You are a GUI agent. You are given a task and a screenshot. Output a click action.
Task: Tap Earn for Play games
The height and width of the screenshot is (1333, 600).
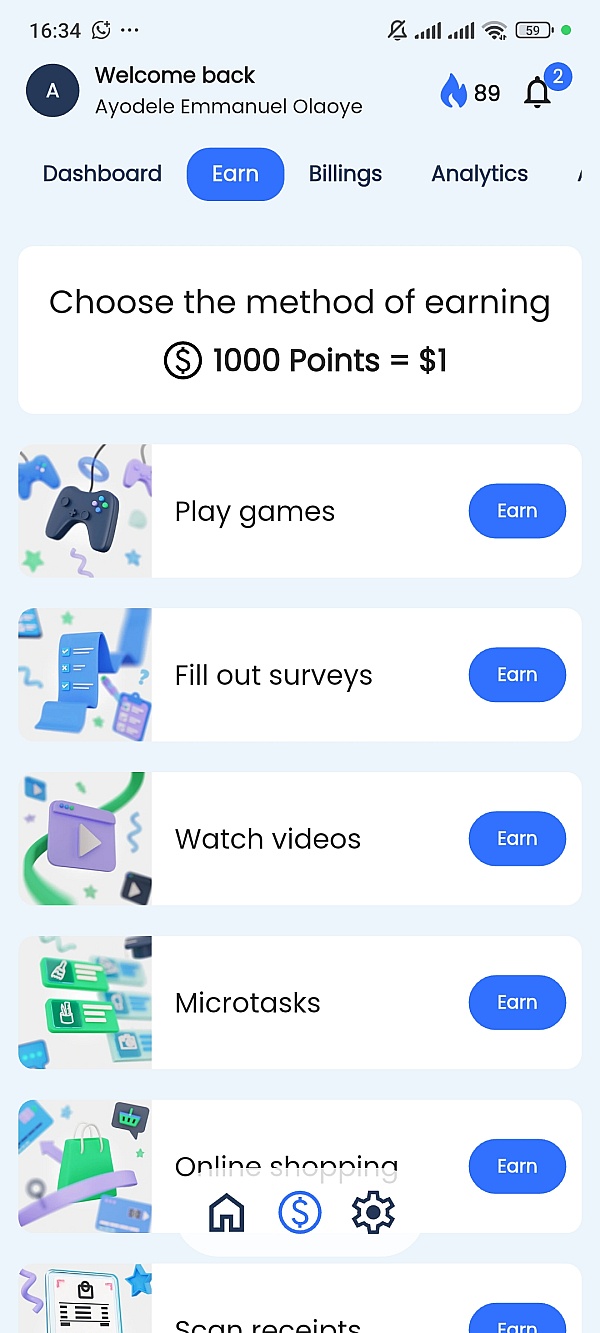pyautogui.click(x=517, y=511)
